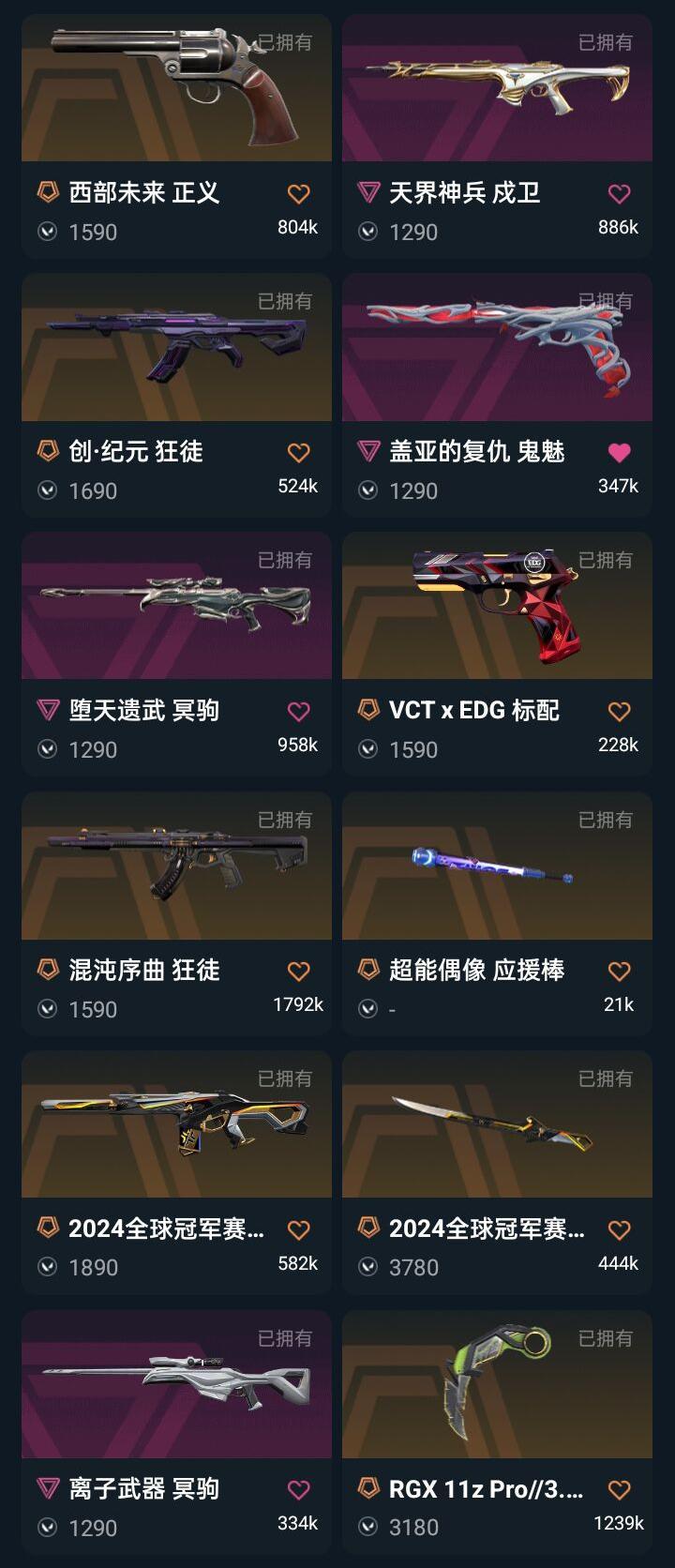Unfavorite the 盖亚的复仇 鬼魅 skin
Screen dimensions: 675x1568
(619, 453)
